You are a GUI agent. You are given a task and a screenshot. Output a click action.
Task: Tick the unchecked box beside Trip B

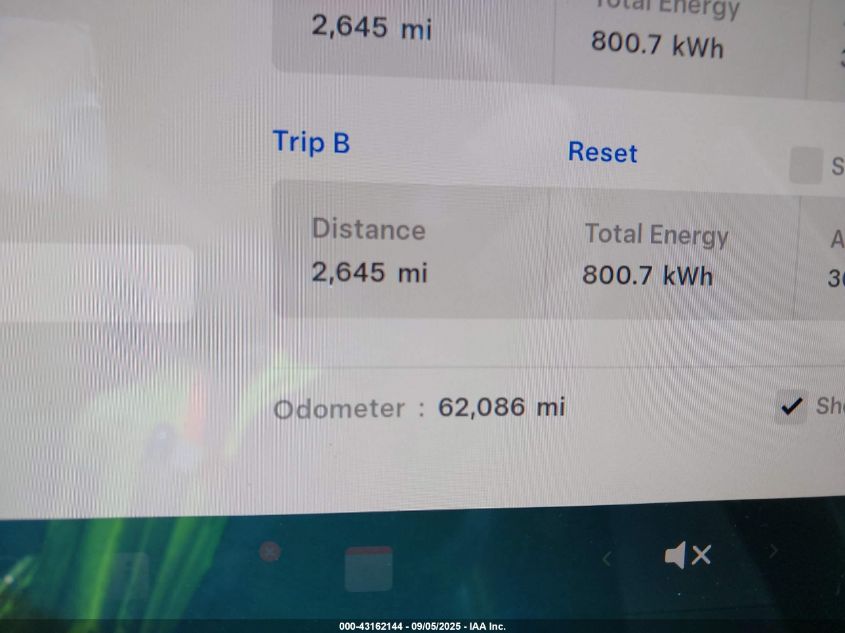pyautogui.click(x=804, y=165)
